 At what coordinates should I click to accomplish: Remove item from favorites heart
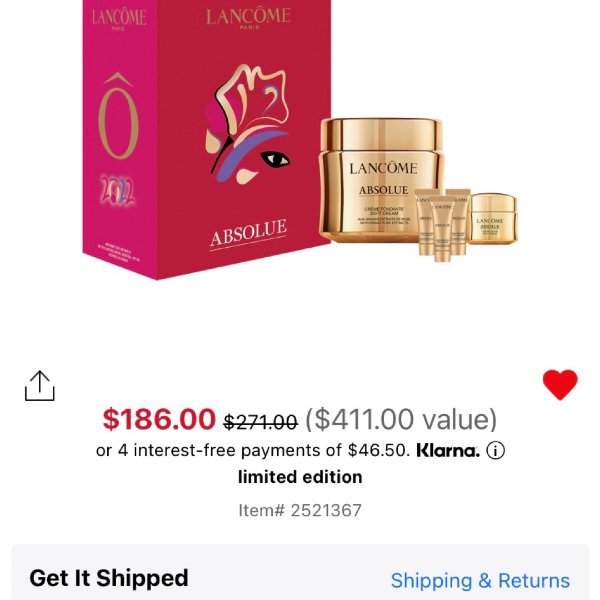click(x=560, y=384)
